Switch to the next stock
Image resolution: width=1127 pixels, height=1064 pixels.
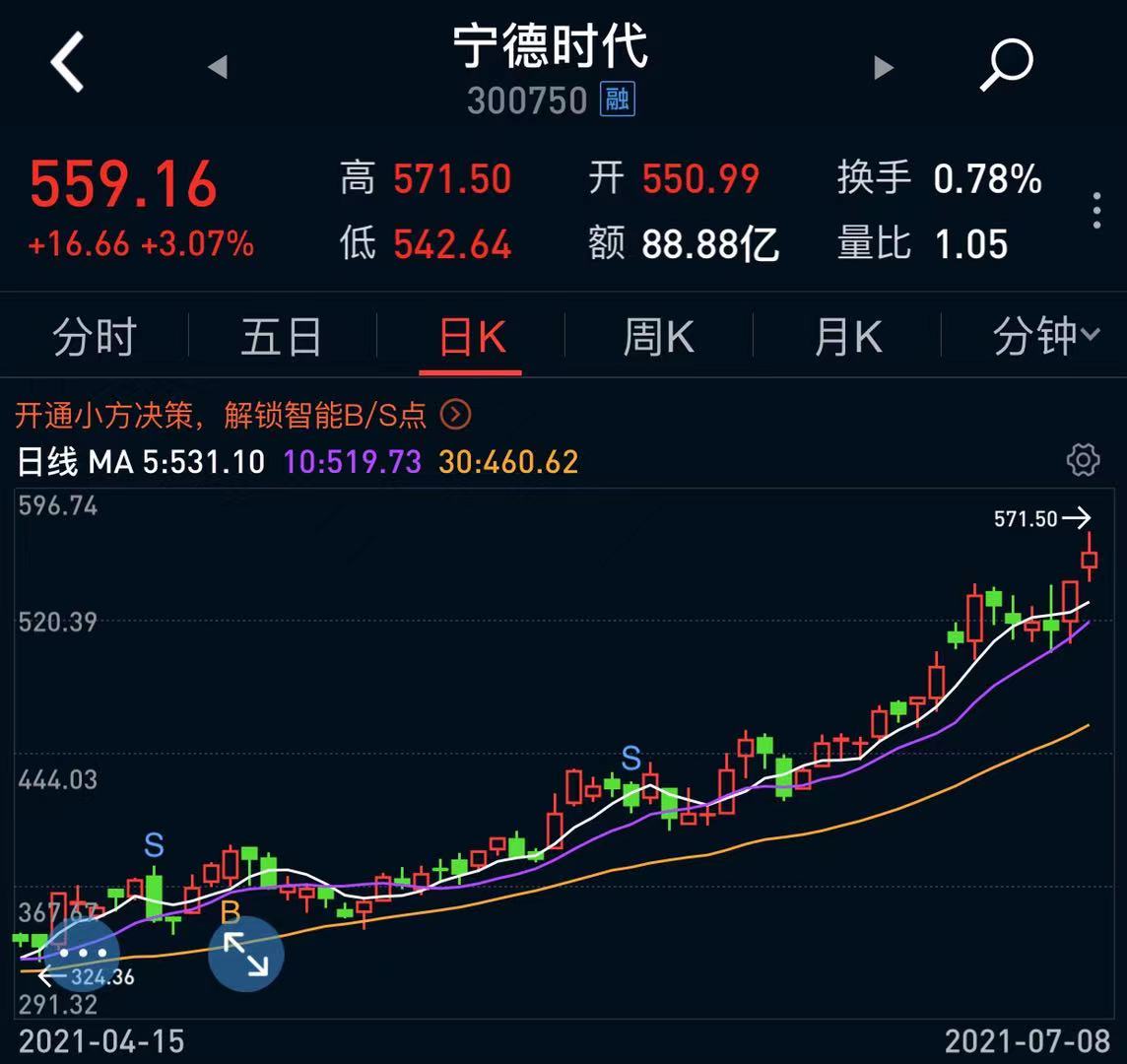pos(884,67)
